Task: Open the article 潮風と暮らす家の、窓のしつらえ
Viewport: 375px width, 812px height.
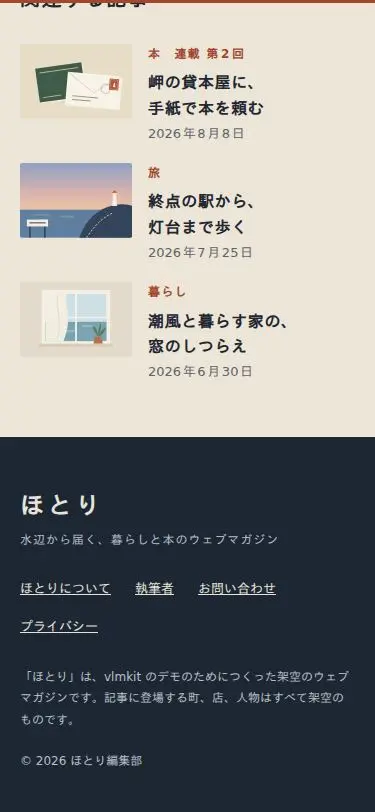Action: 218,334
